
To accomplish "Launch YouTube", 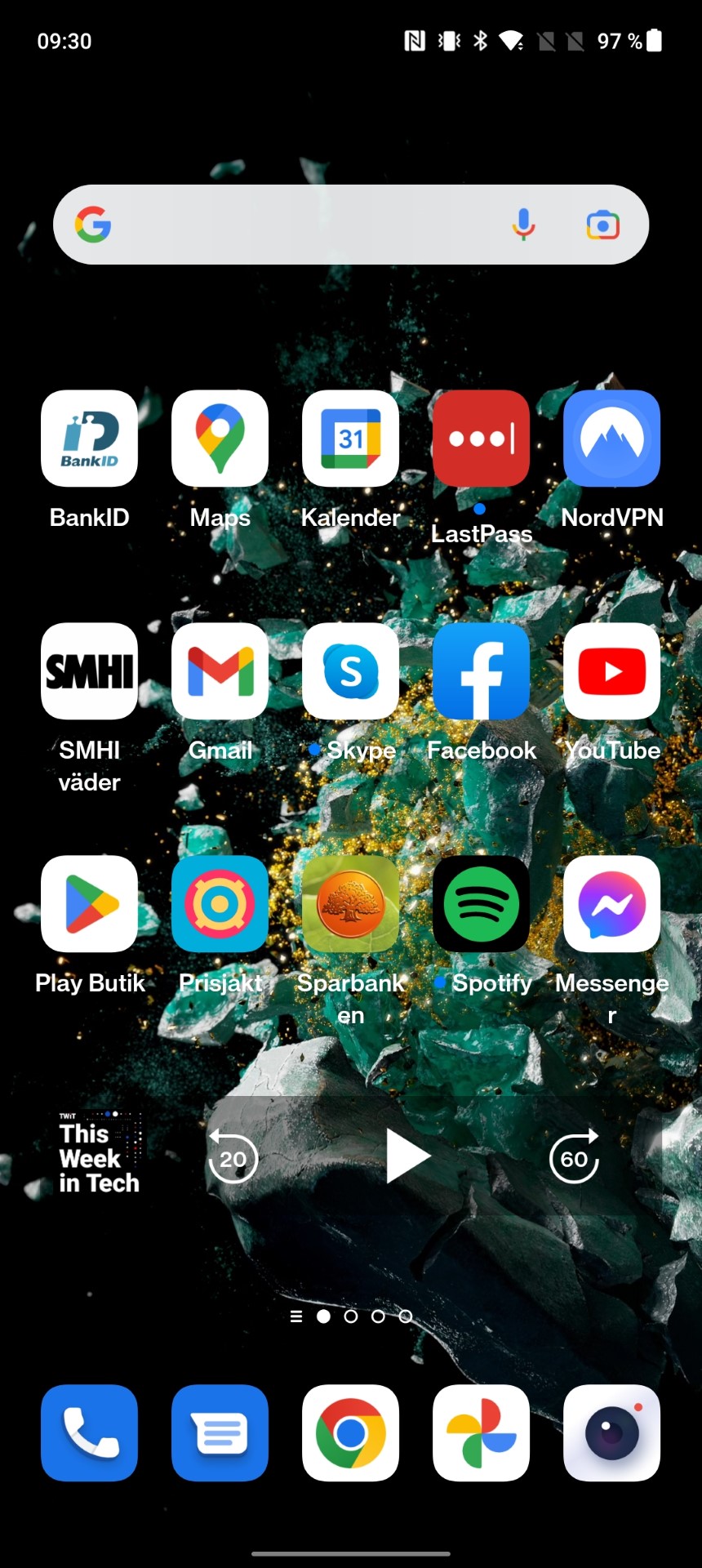I will pyautogui.click(x=612, y=671).
